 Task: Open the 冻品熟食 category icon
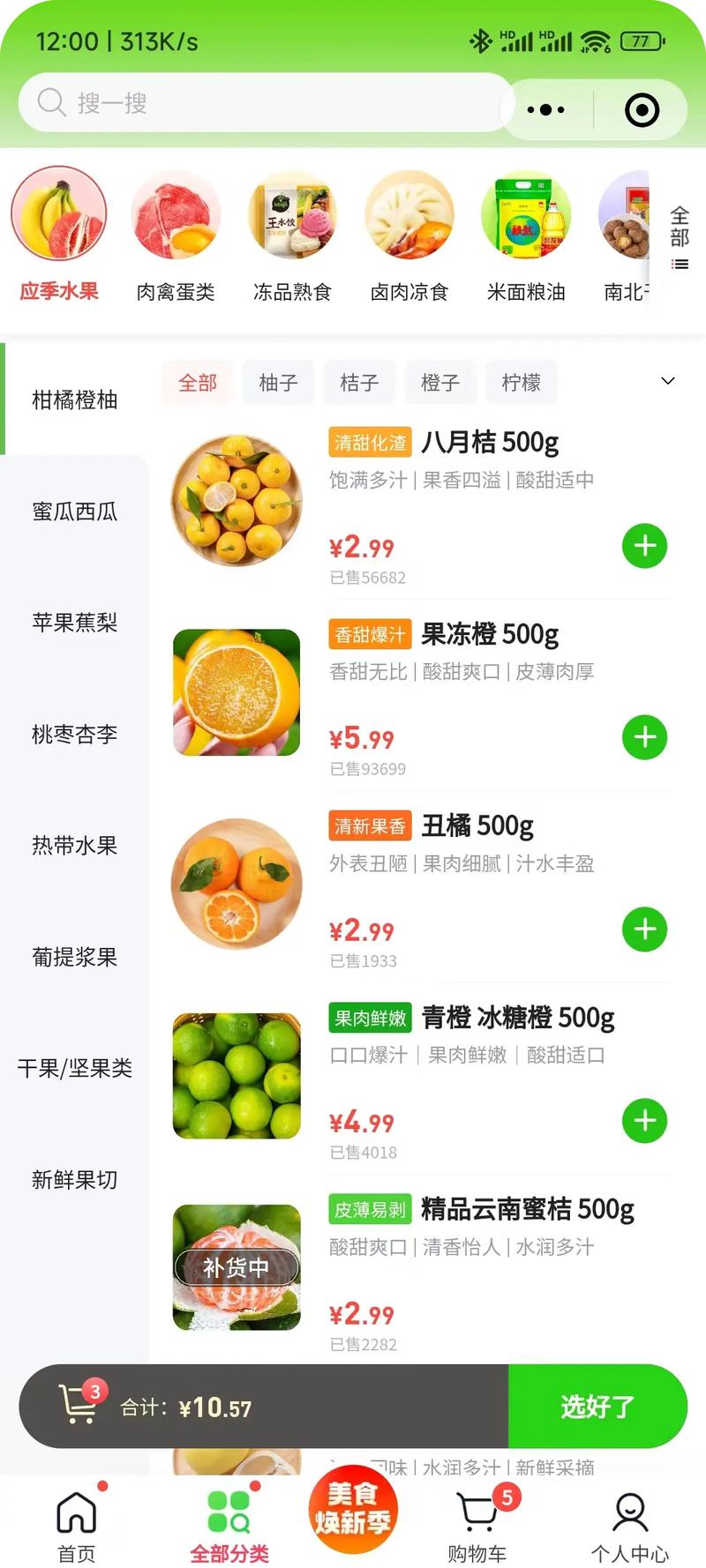pos(292,214)
